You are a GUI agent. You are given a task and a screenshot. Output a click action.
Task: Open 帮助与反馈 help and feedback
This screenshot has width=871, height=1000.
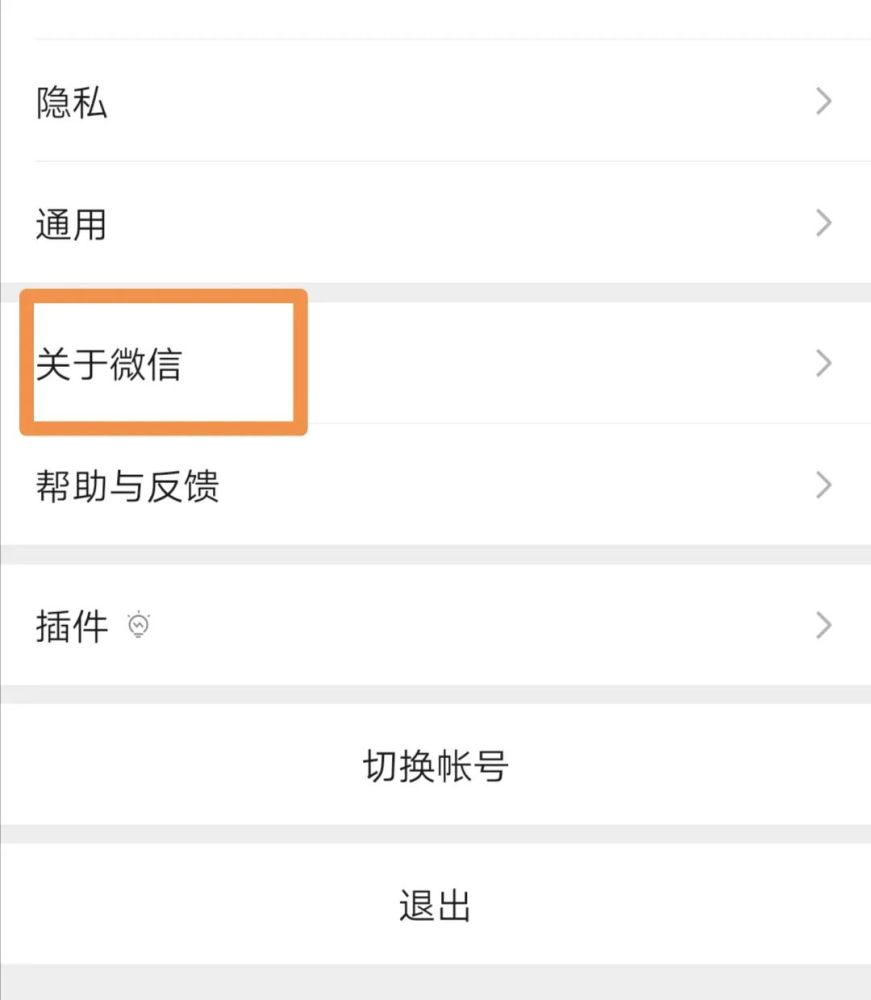[x=436, y=485]
